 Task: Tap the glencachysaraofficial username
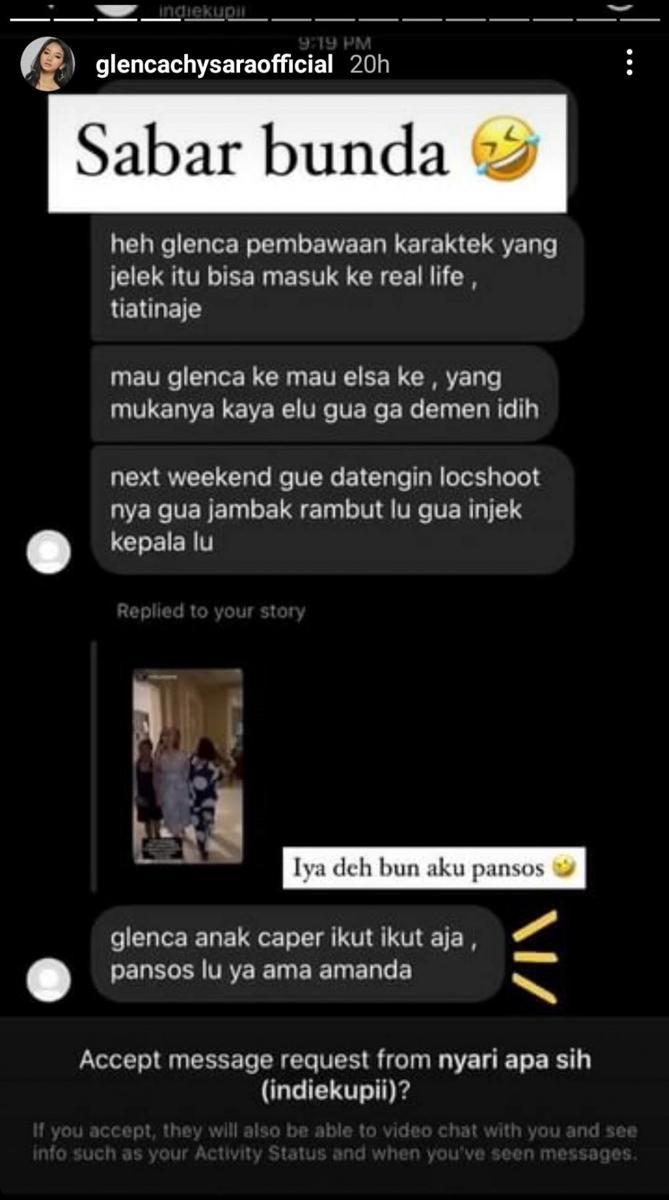coord(213,65)
